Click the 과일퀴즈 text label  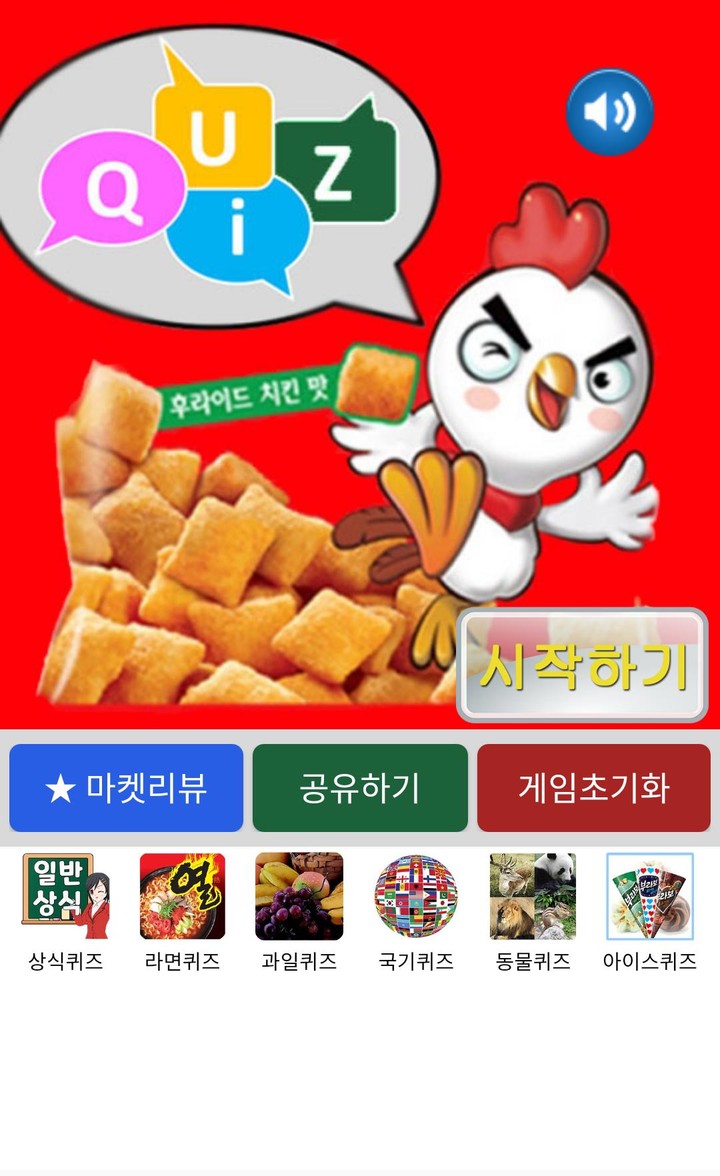[x=299, y=960]
